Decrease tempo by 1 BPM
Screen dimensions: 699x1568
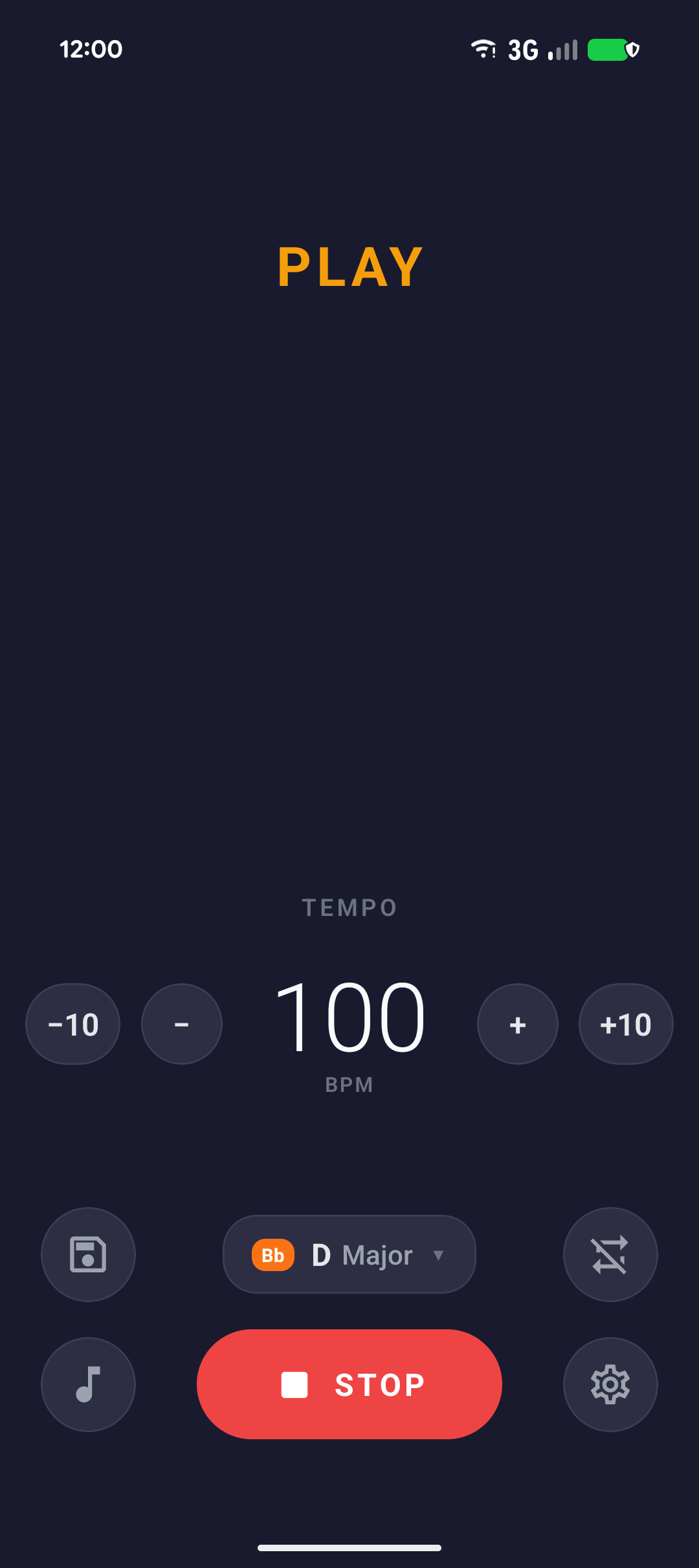(x=181, y=1023)
